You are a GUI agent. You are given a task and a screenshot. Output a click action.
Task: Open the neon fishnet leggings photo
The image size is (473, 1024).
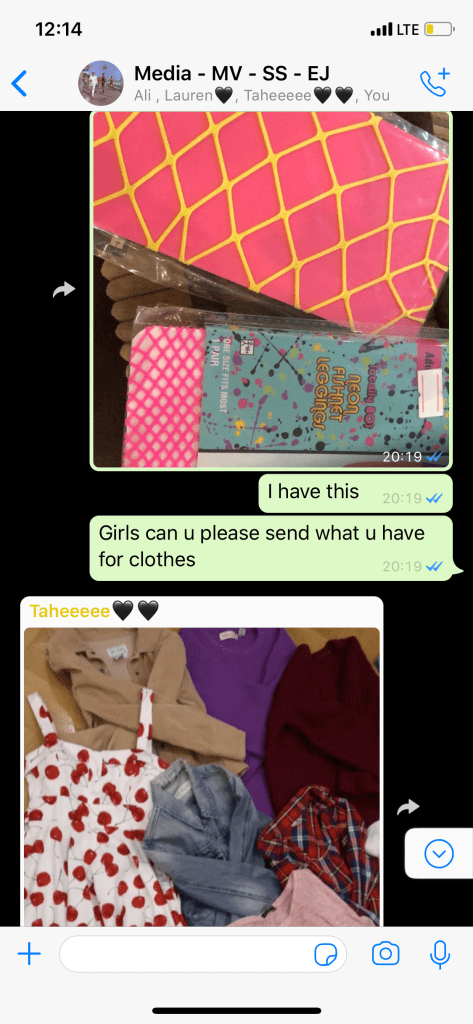click(271, 290)
